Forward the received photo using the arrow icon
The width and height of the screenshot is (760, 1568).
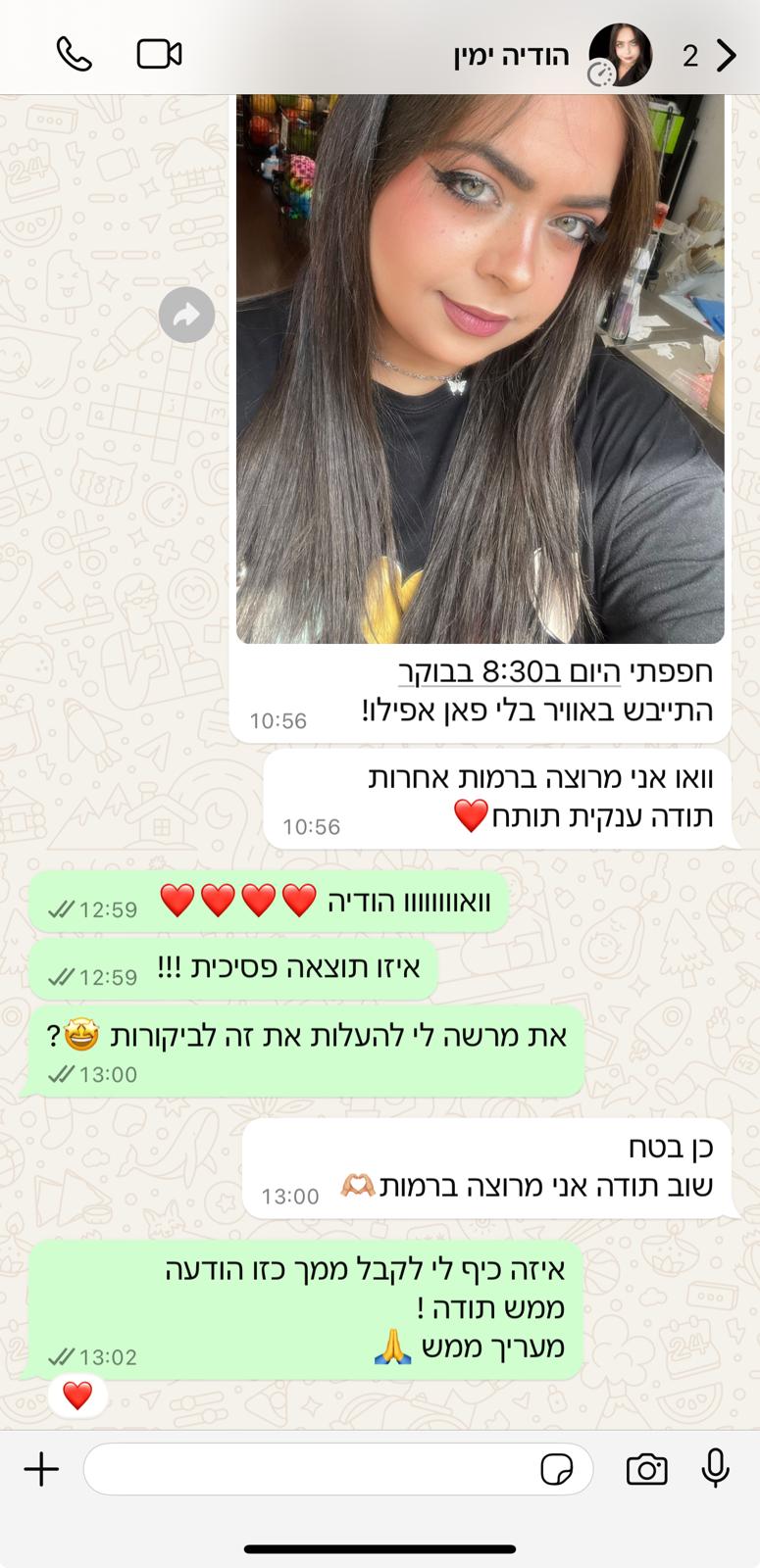tap(186, 315)
